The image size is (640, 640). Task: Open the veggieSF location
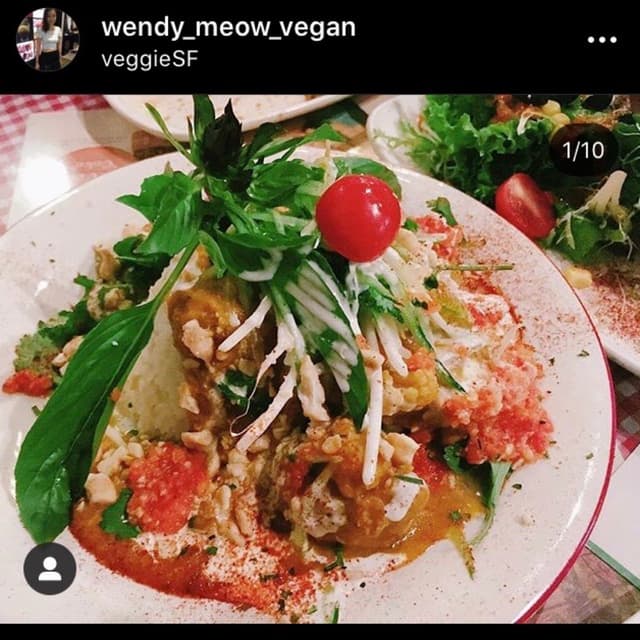tap(149, 58)
